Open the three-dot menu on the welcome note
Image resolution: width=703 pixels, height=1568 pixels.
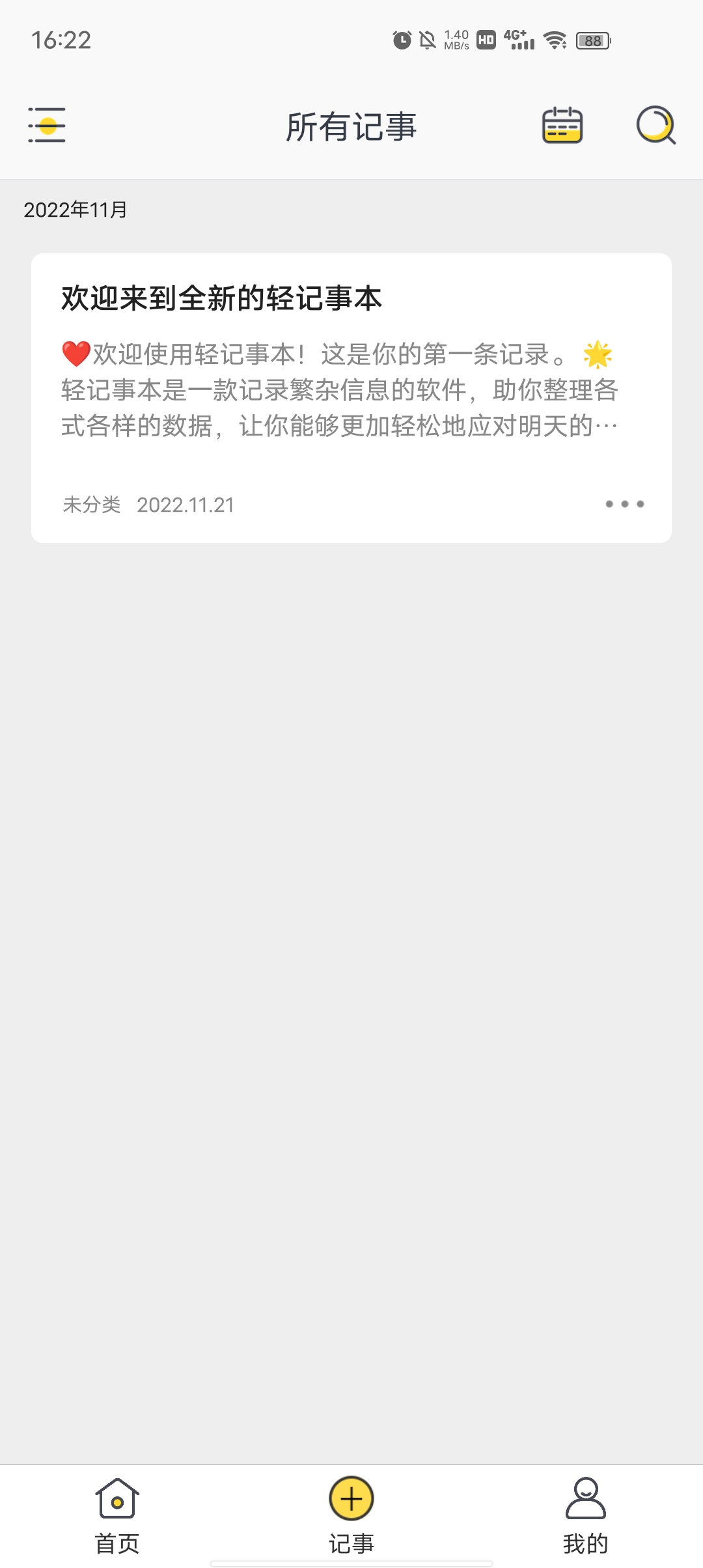tap(624, 504)
